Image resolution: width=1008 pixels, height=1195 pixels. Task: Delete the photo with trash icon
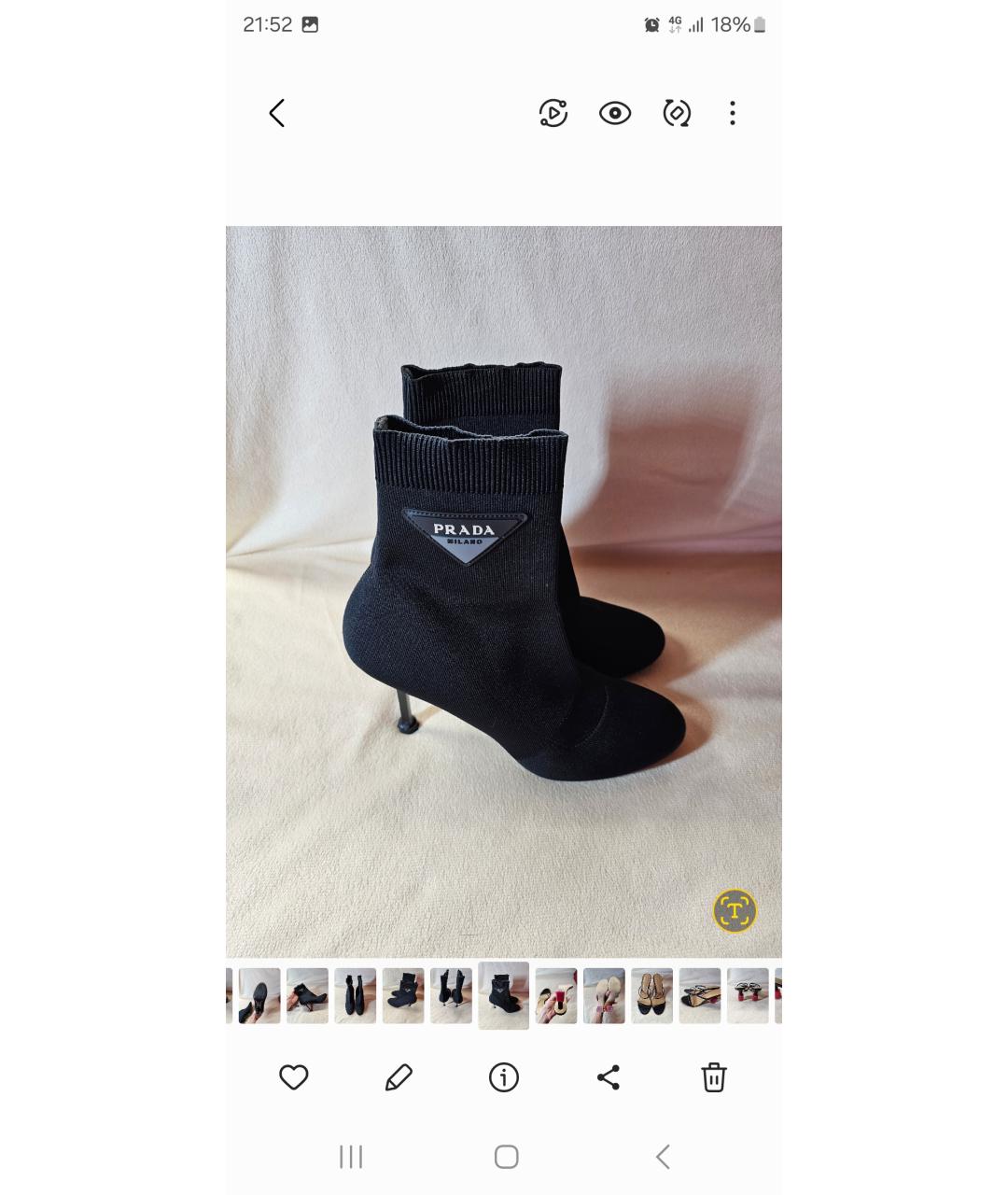[714, 1077]
